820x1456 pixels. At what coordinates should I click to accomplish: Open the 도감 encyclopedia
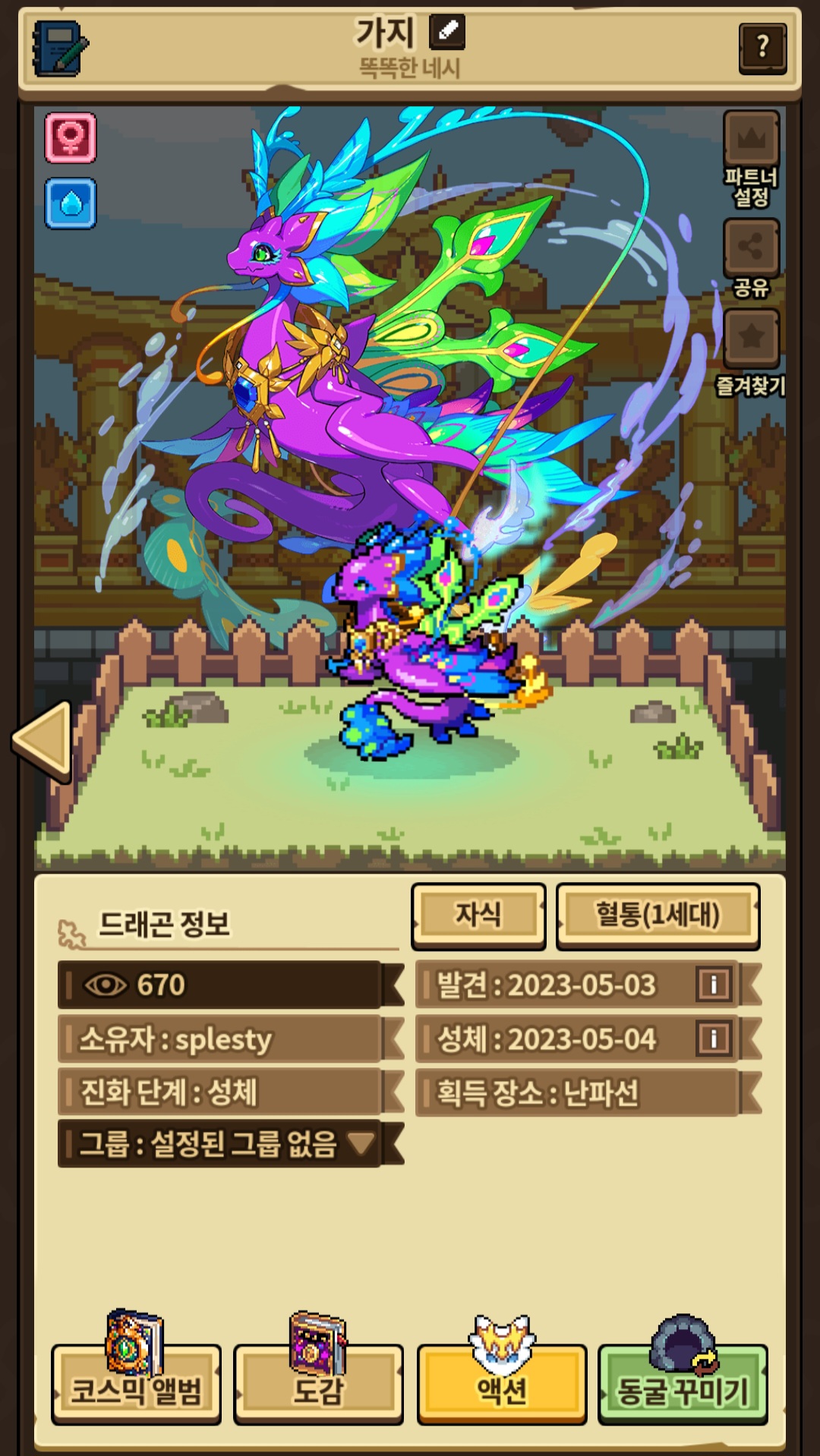318,1382
